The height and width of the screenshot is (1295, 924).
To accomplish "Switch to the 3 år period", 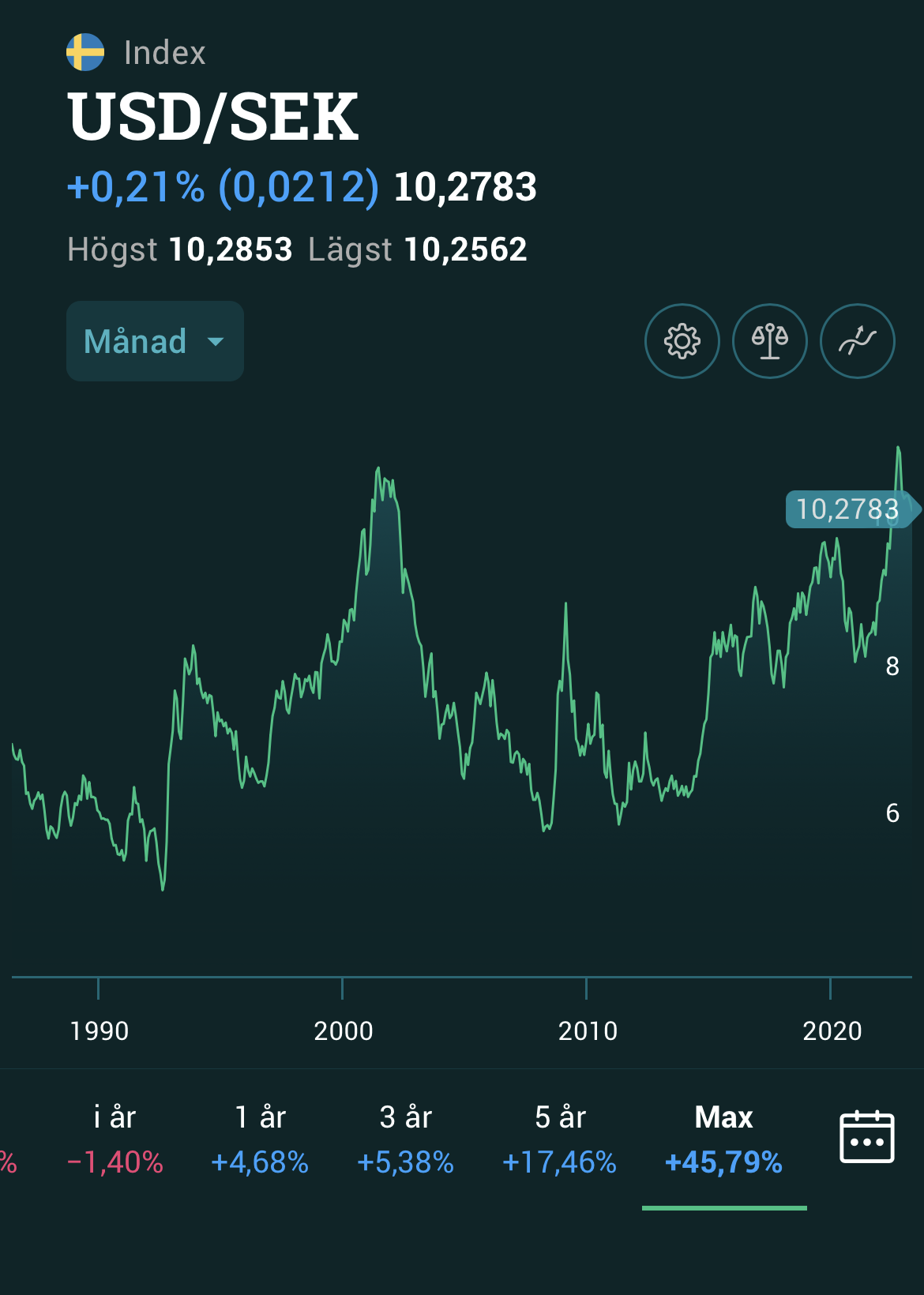I will [x=405, y=1139].
